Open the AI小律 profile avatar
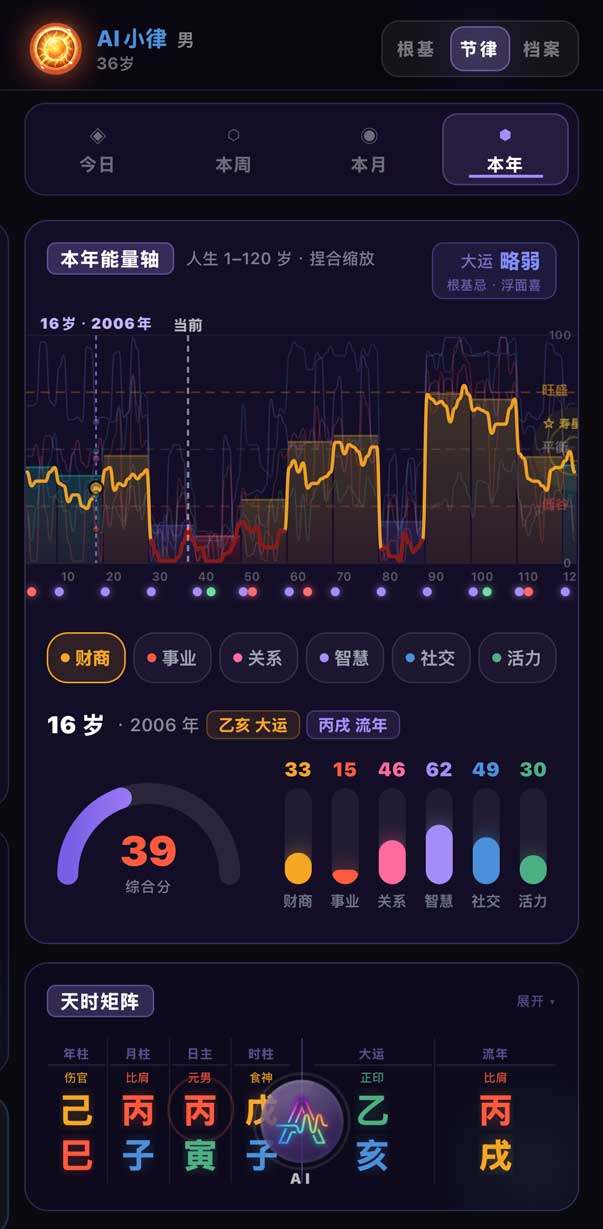Viewport: 603px width, 1229px height. click(56, 49)
